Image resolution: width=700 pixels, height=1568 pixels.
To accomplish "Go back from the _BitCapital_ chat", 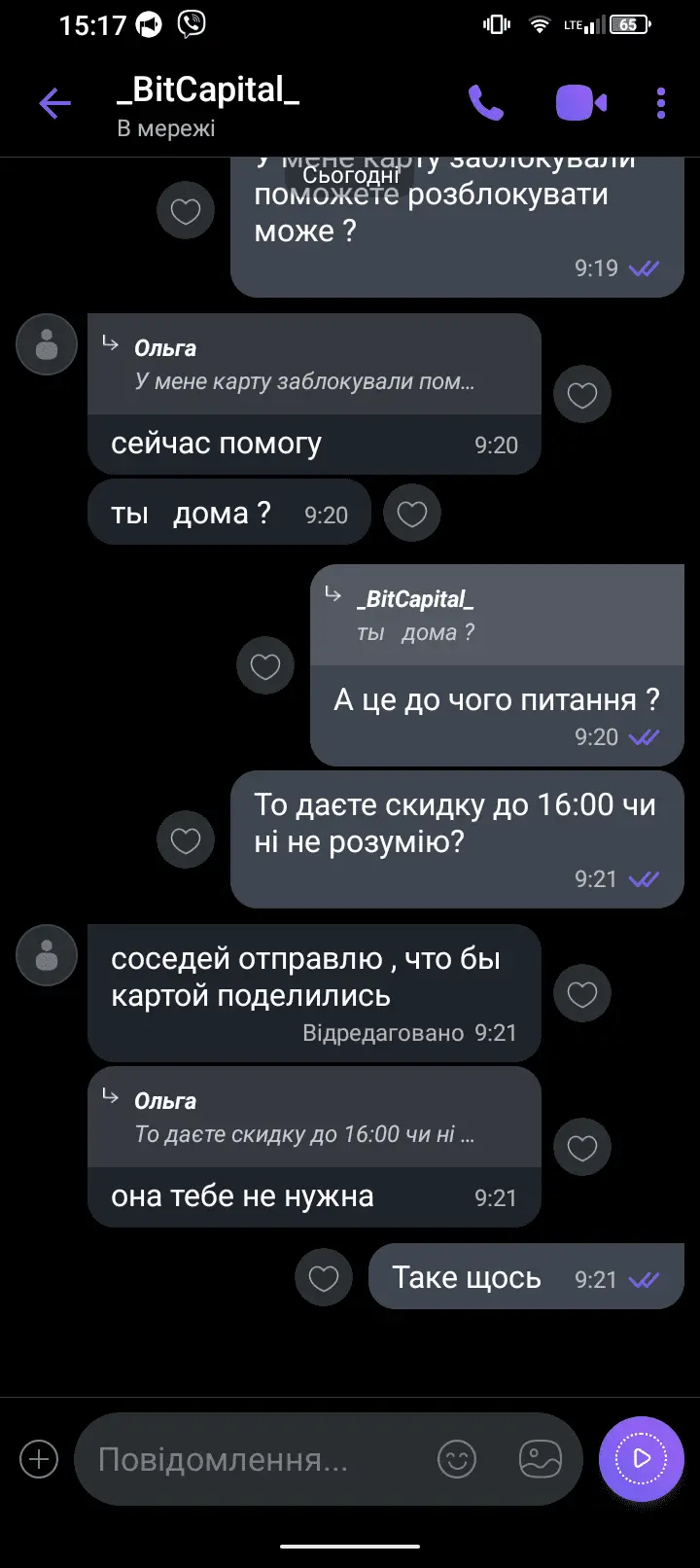I will coord(54,103).
